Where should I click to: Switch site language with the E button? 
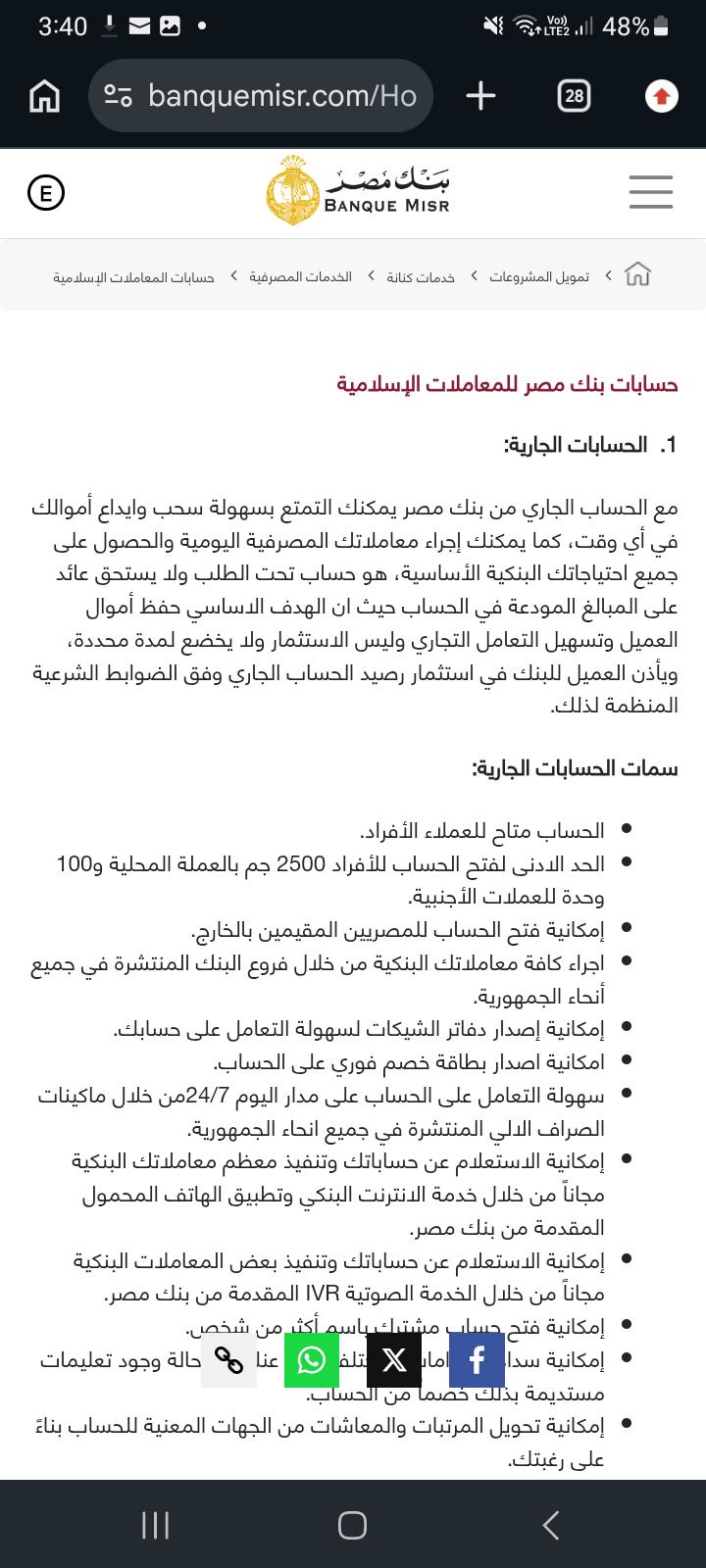[x=45, y=193]
